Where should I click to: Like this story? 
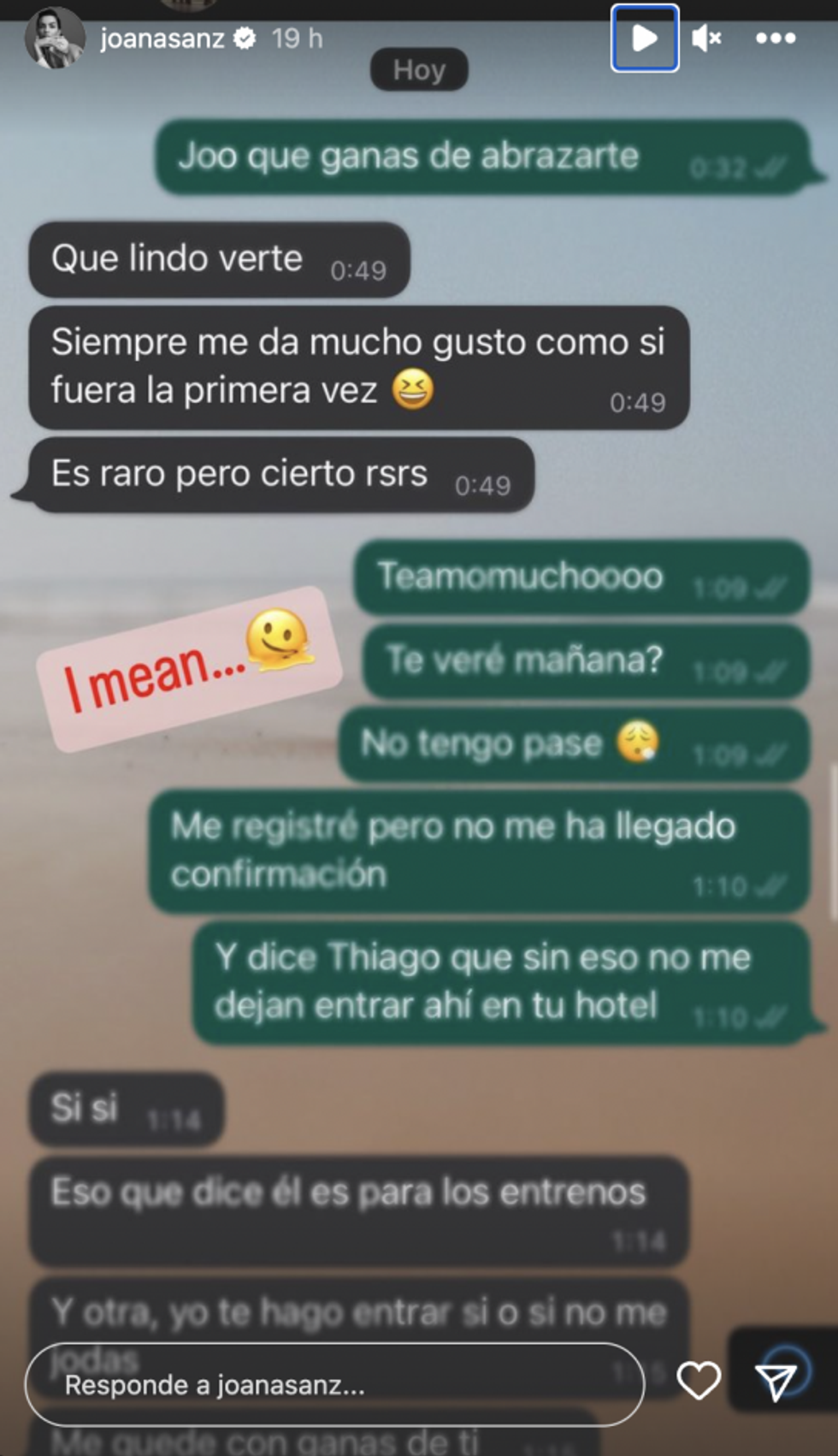tap(699, 1382)
